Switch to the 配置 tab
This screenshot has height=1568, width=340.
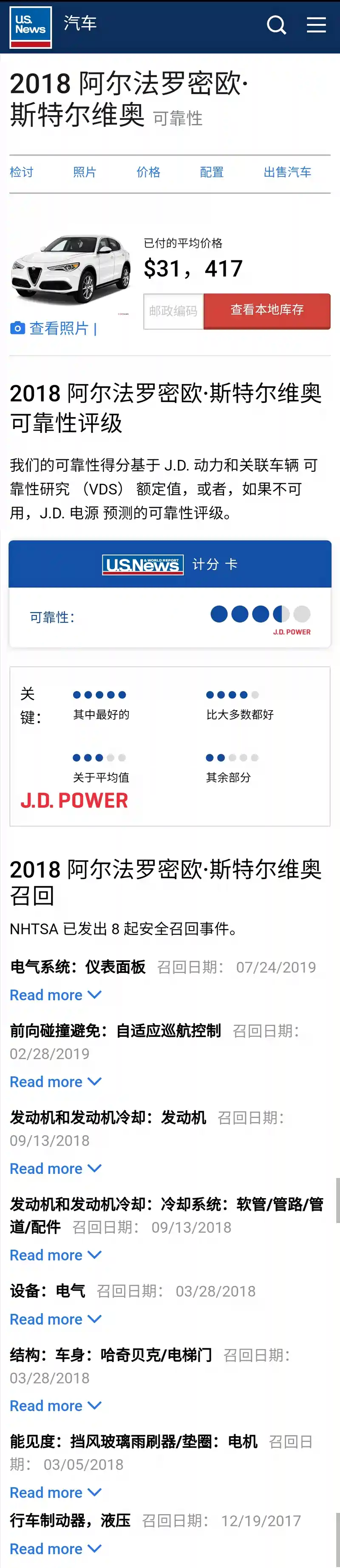(212, 172)
